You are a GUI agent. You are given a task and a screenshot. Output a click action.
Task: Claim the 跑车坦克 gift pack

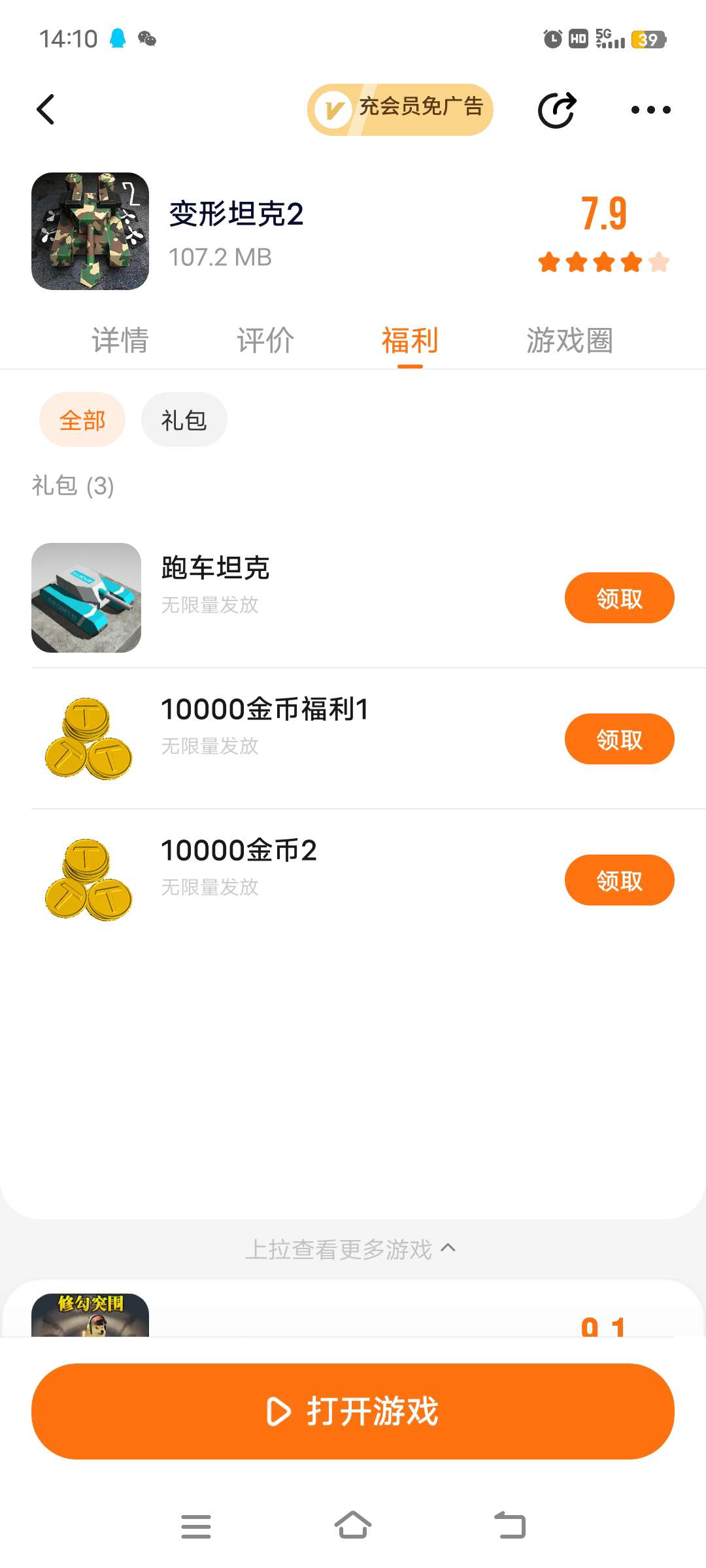pos(619,598)
